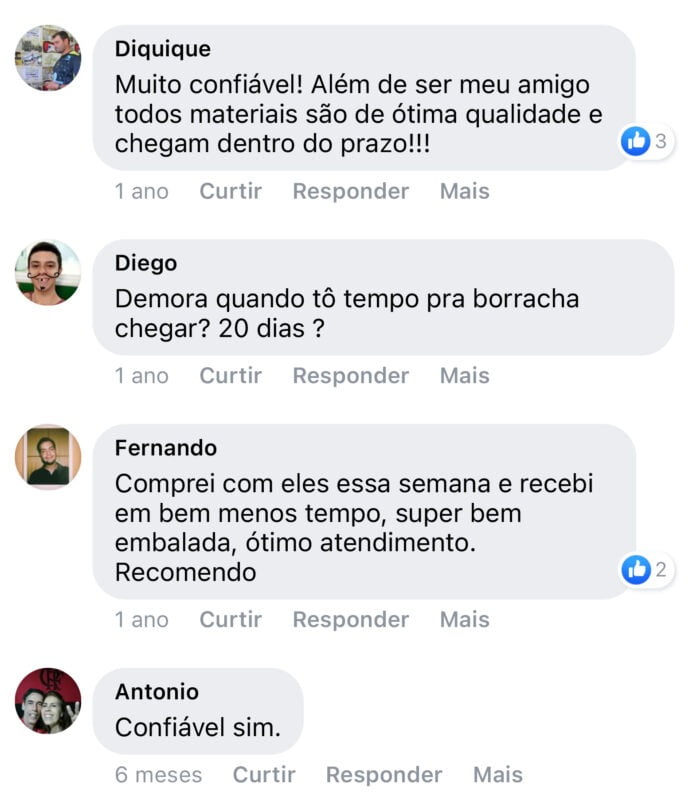This screenshot has width=693, height=800.
Task: Open Mais options under Diquique's comment
Action: click(464, 191)
